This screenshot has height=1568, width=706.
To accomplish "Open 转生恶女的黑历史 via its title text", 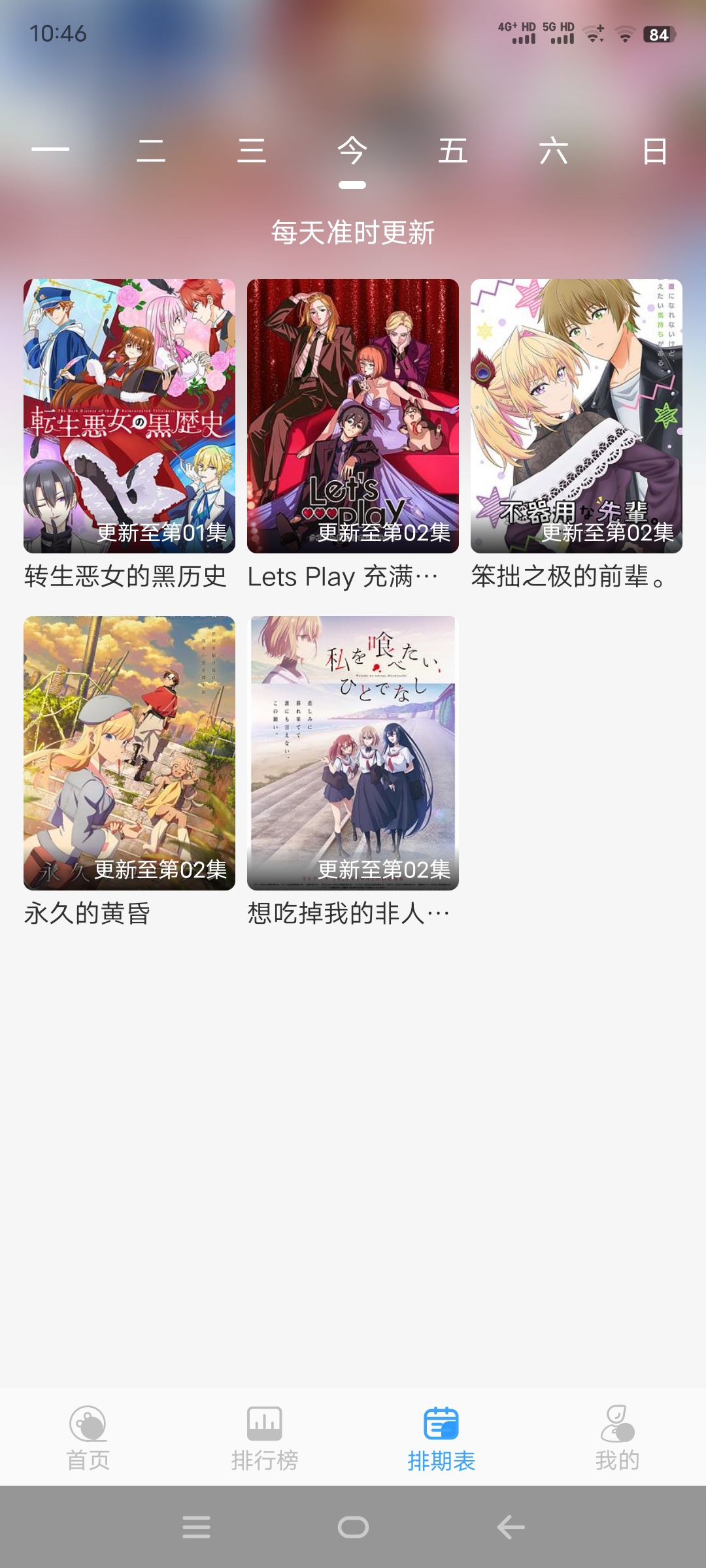I will point(126,577).
